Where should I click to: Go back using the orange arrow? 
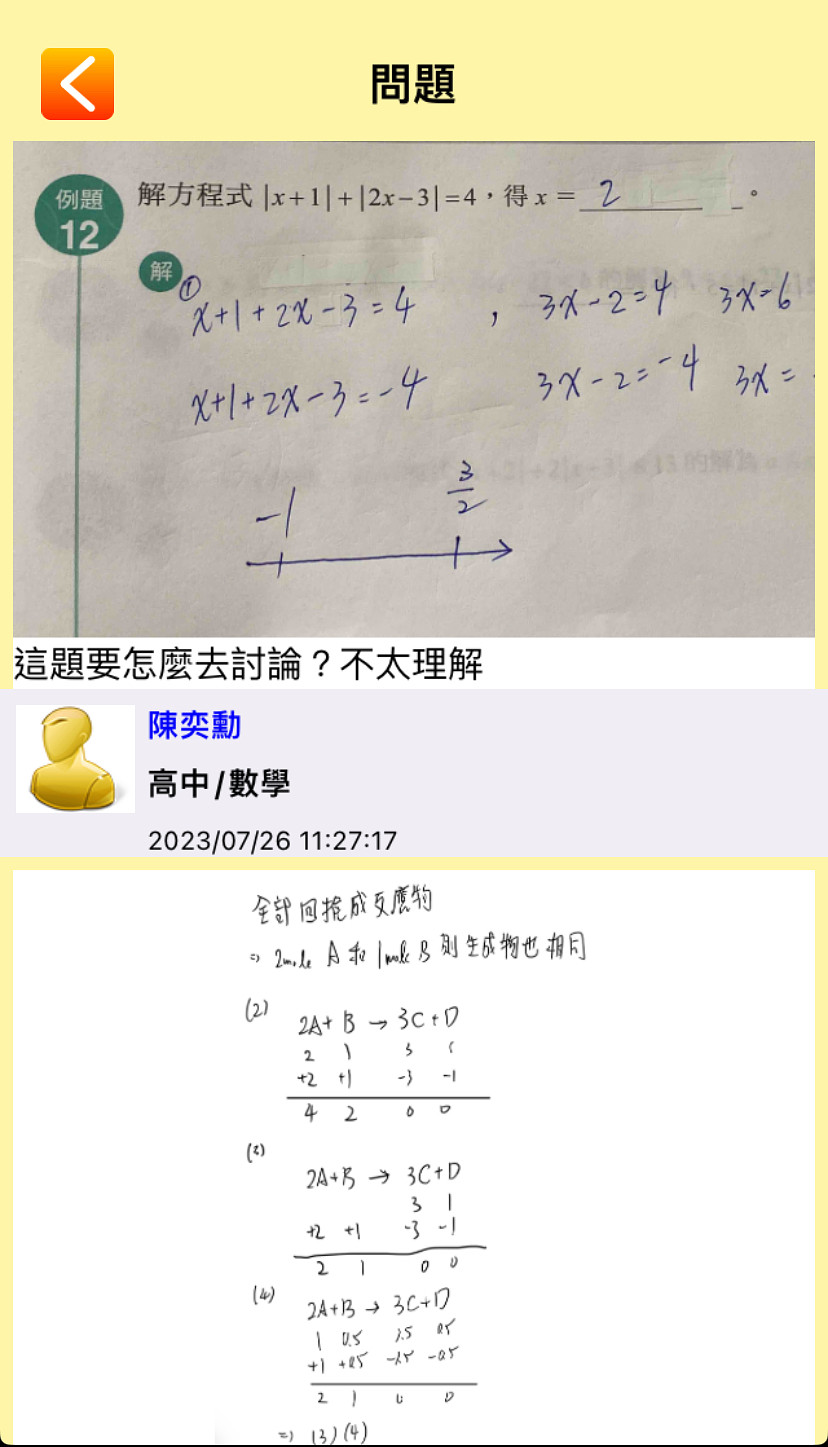[x=77, y=84]
